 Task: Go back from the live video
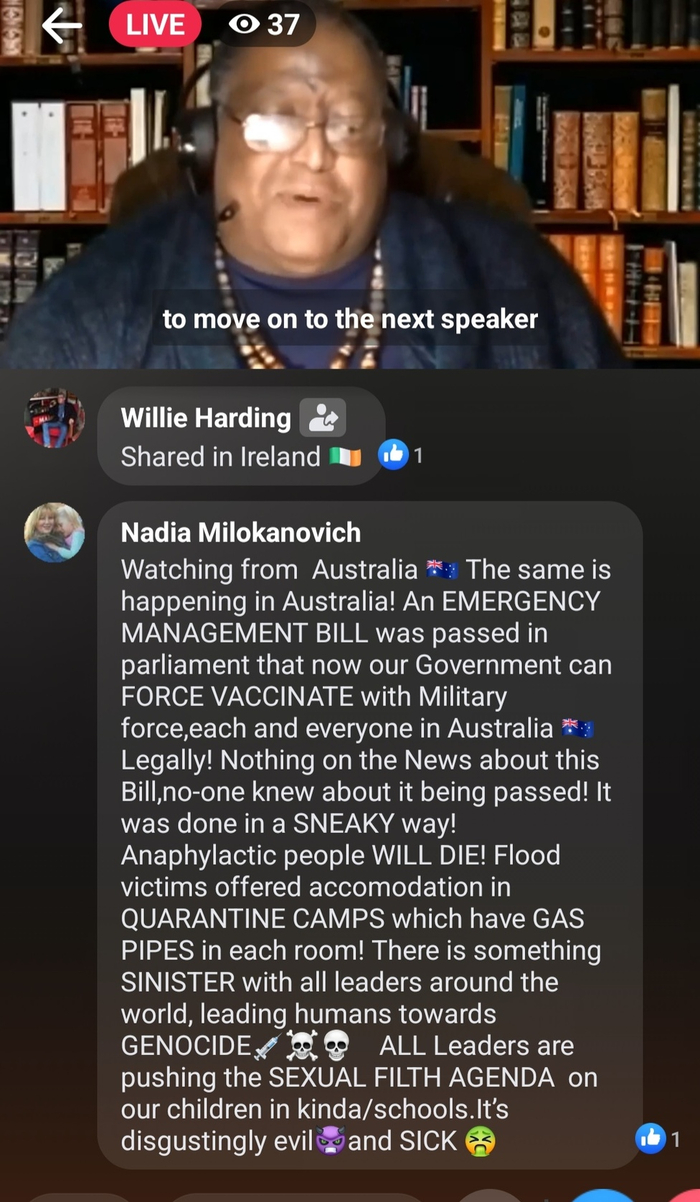tap(62, 25)
